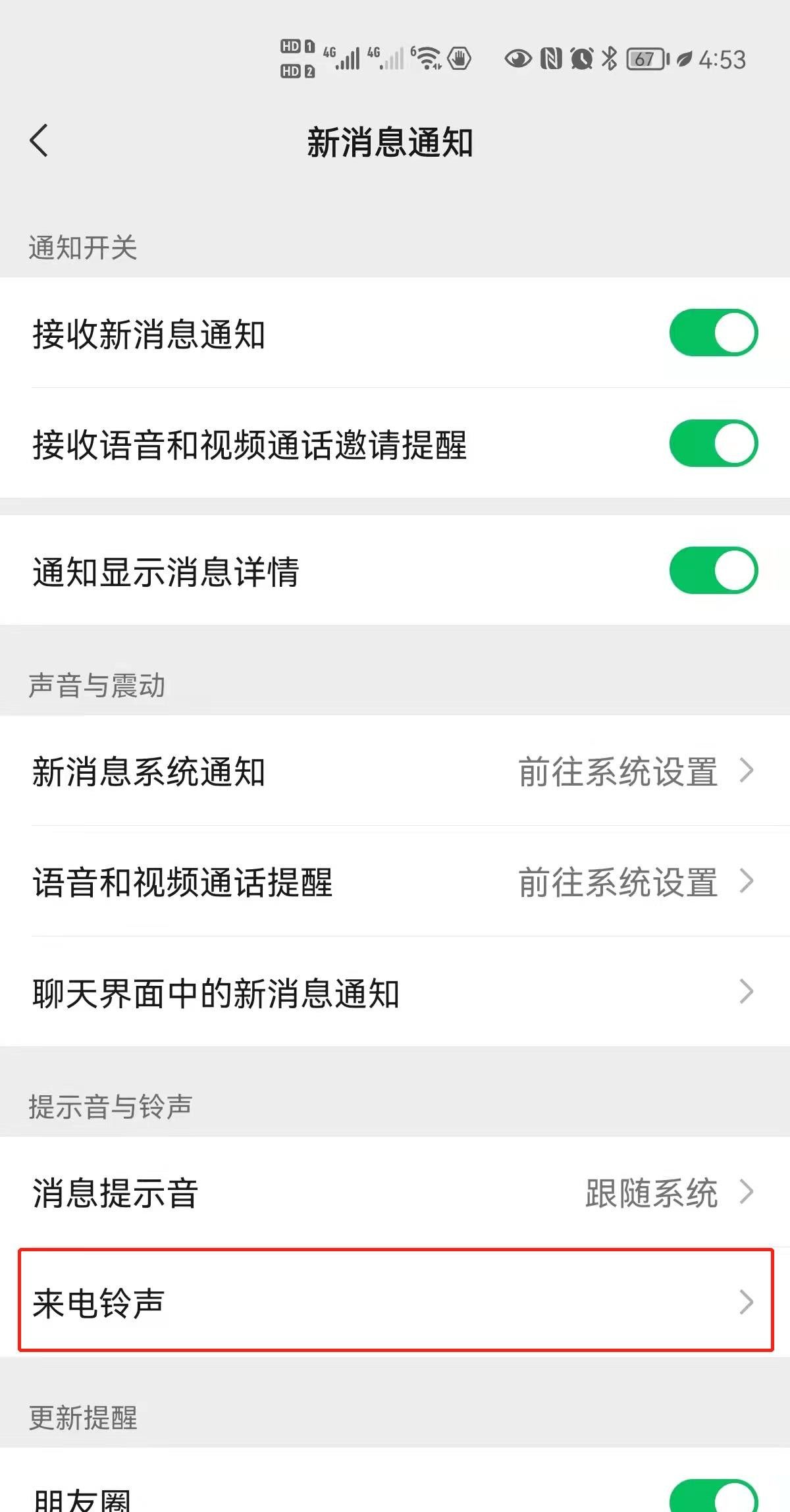This screenshot has height=1512, width=790.
Task: Tap the battery level indicator
Action: pos(645,59)
